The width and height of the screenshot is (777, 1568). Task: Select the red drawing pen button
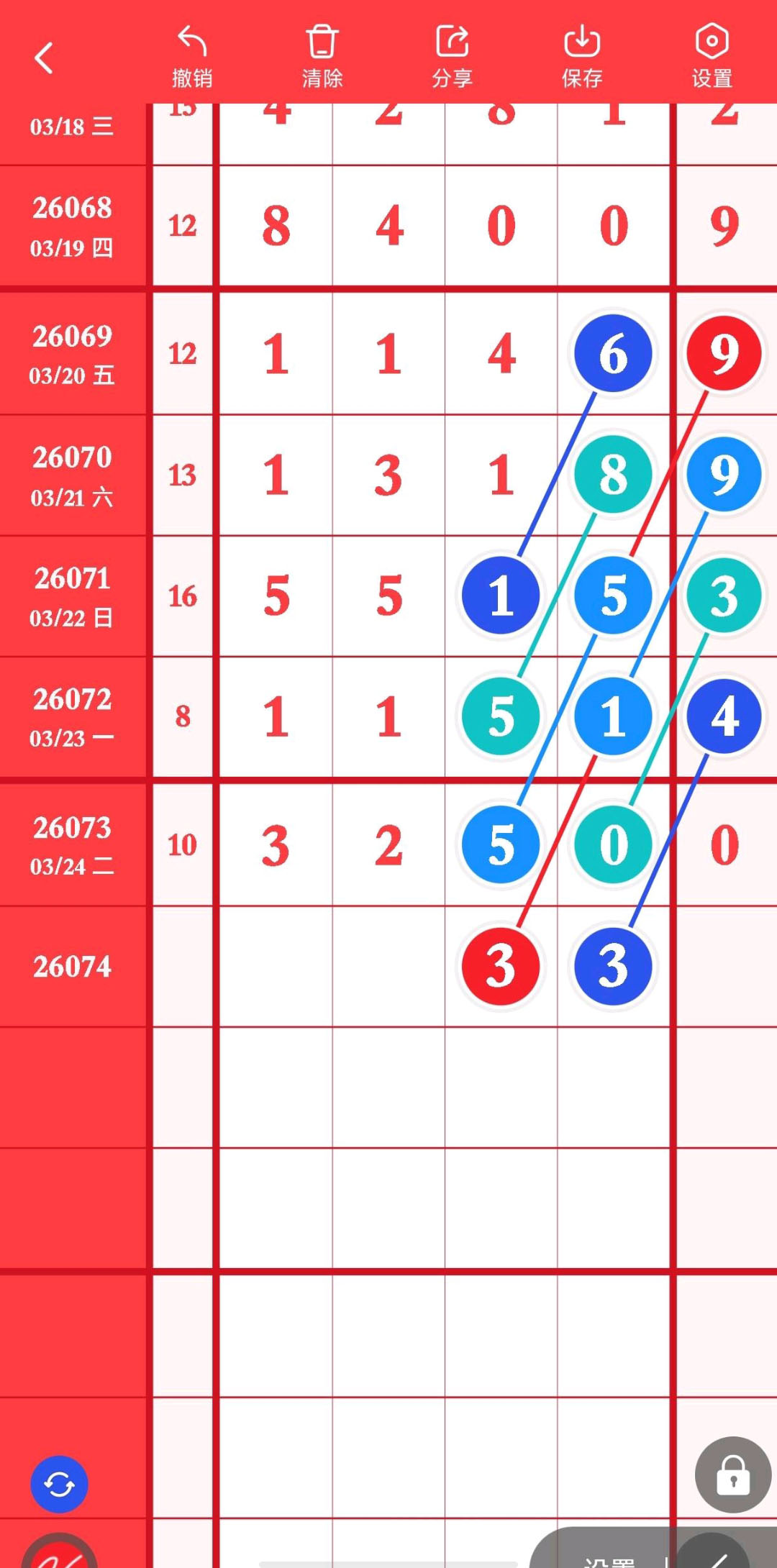(59, 1554)
